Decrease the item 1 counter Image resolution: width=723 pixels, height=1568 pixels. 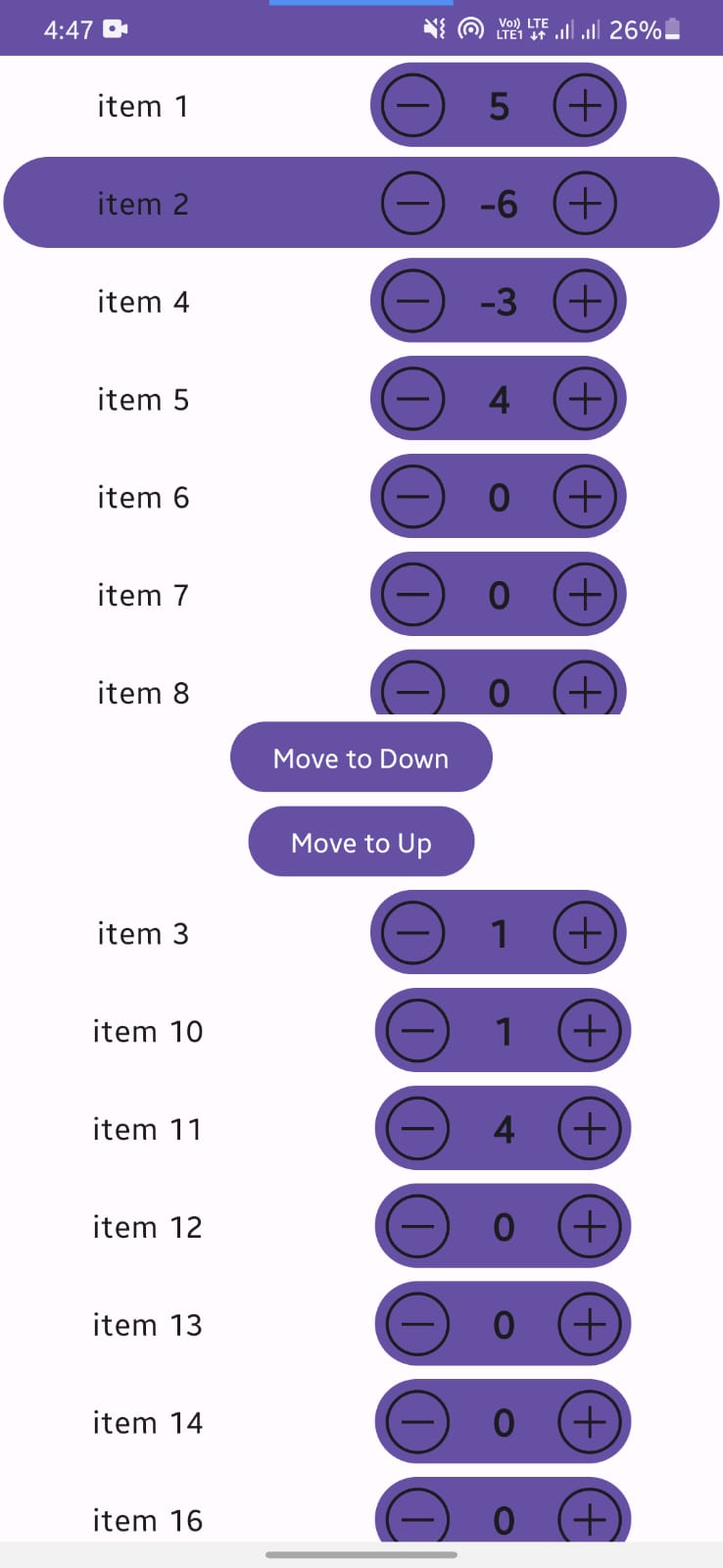coord(412,106)
